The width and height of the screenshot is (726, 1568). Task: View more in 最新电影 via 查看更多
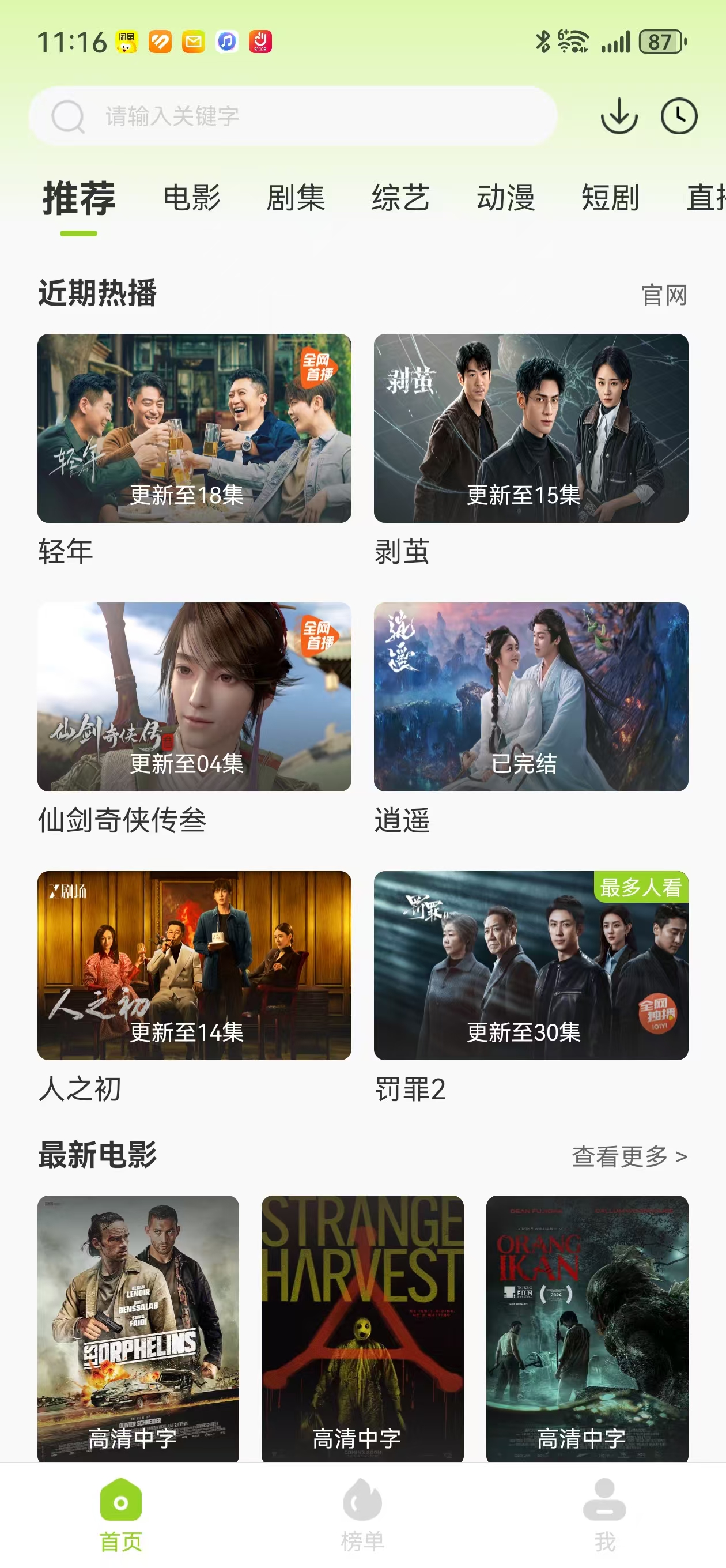tap(629, 1156)
